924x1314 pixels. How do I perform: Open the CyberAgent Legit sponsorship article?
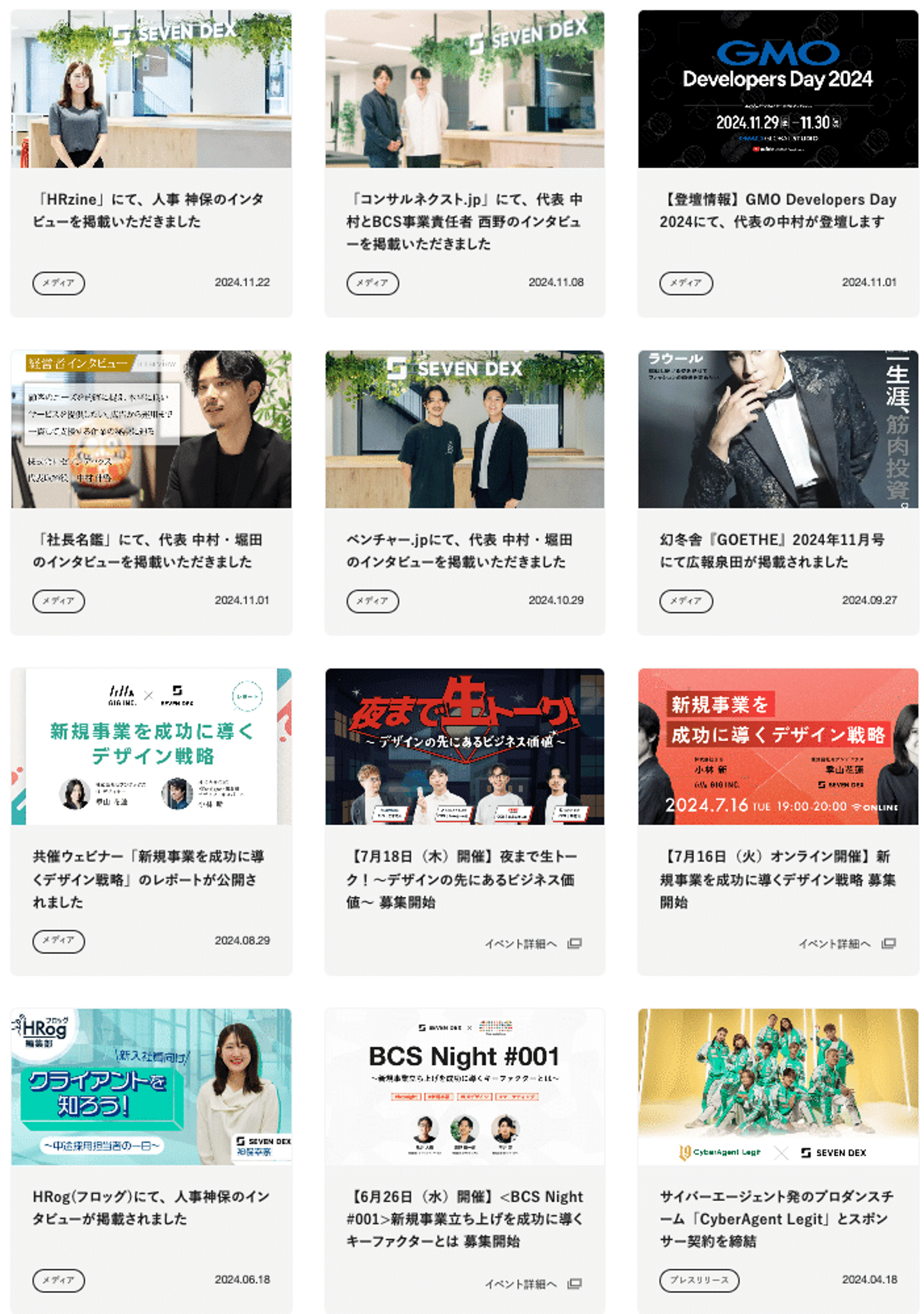click(x=778, y=1218)
